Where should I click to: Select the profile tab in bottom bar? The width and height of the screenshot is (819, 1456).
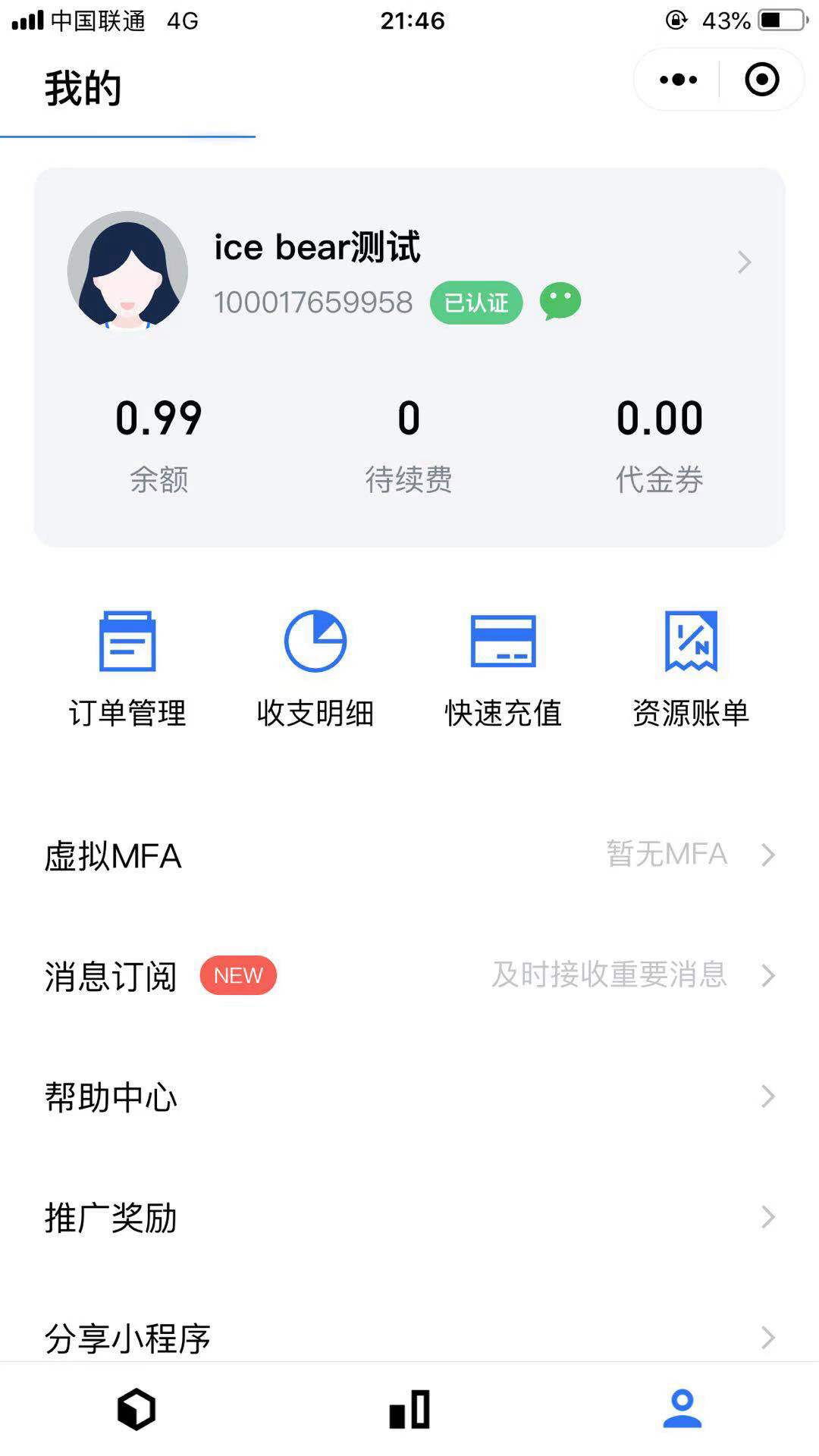coord(682,1410)
